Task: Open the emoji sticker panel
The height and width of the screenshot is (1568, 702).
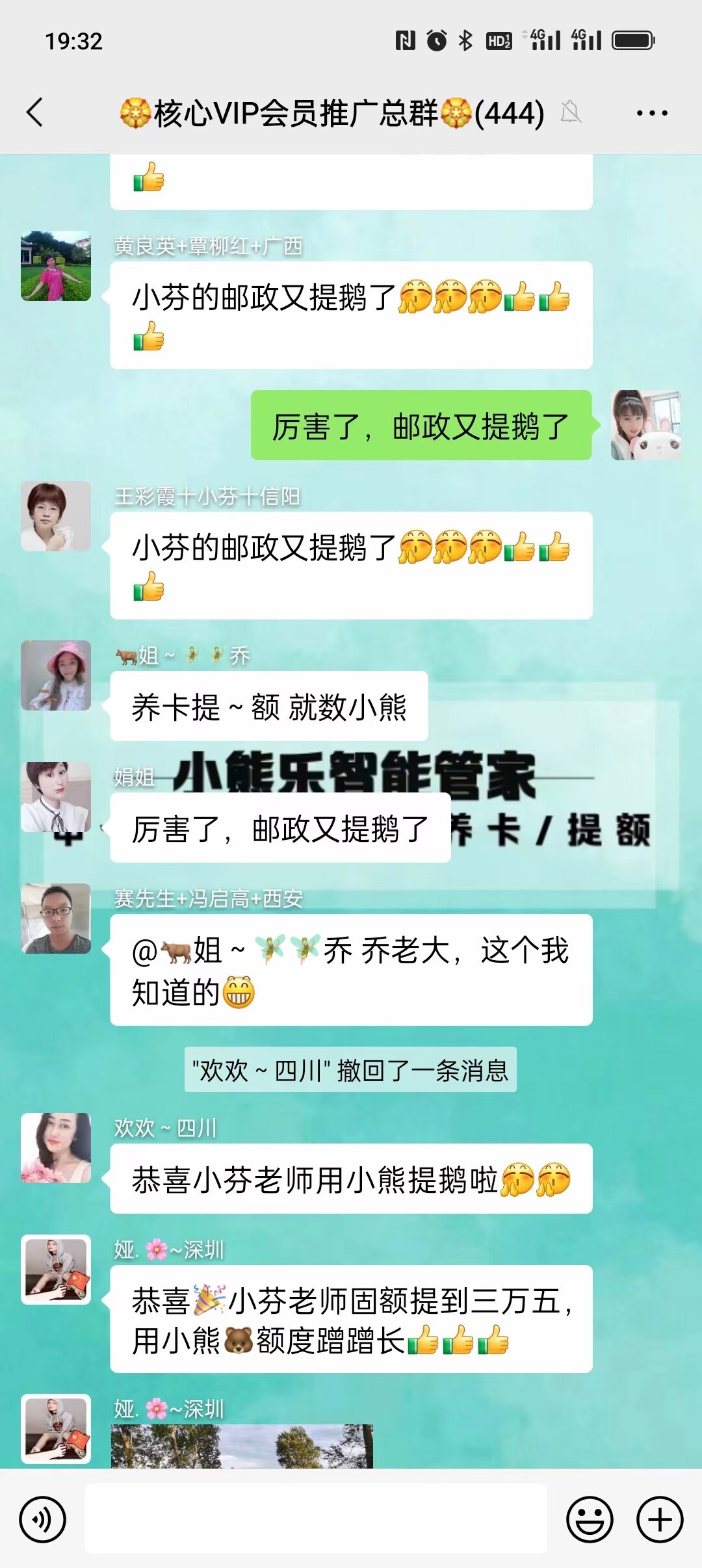Action: [590, 1519]
